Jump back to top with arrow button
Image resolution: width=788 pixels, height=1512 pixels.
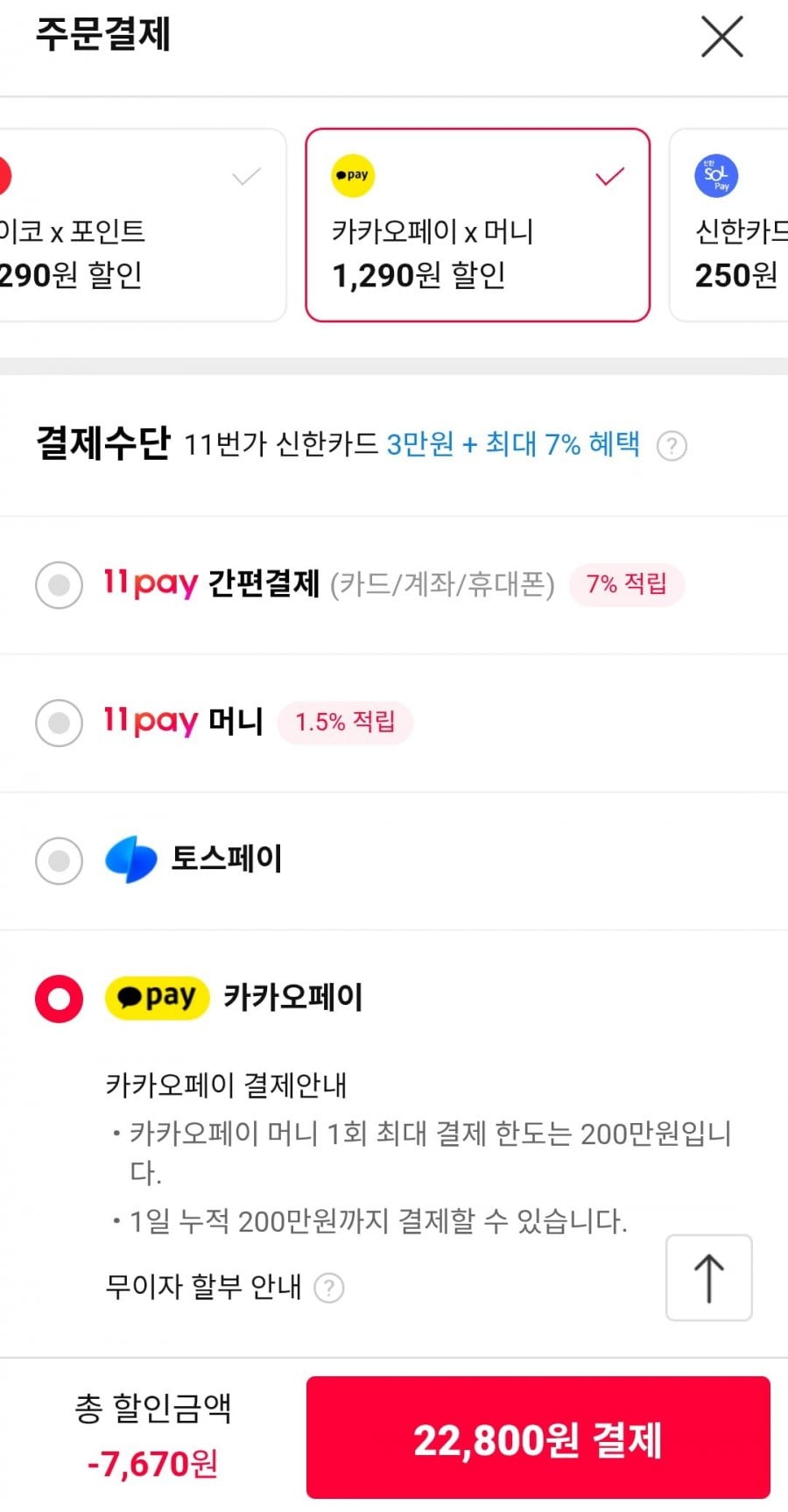pyautogui.click(x=709, y=1277)
